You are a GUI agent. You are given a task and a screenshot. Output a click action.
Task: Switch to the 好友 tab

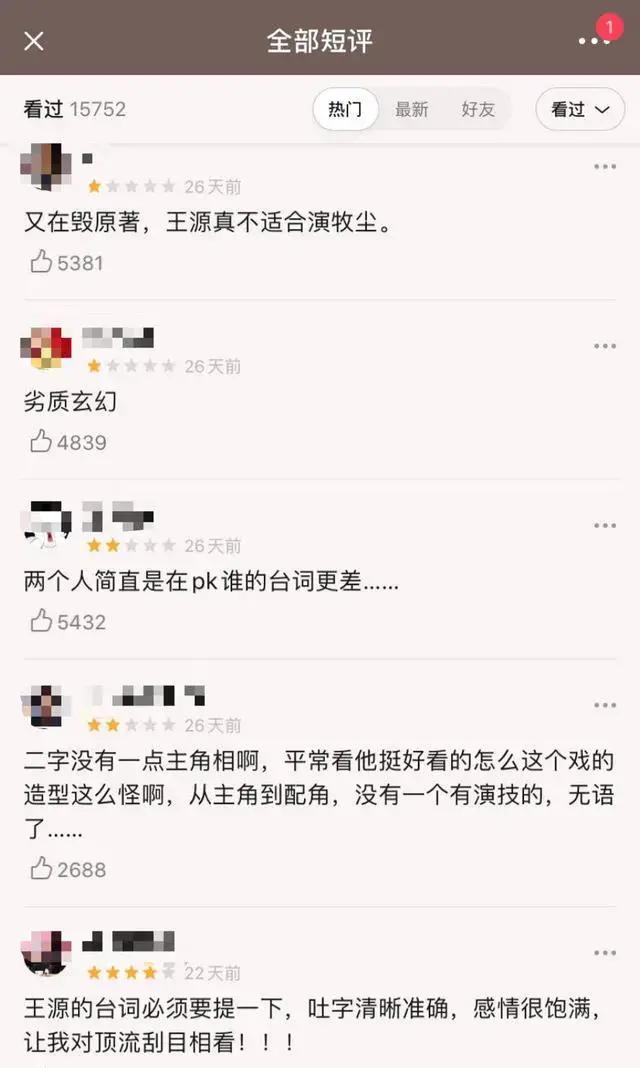[x=478, y=109]
